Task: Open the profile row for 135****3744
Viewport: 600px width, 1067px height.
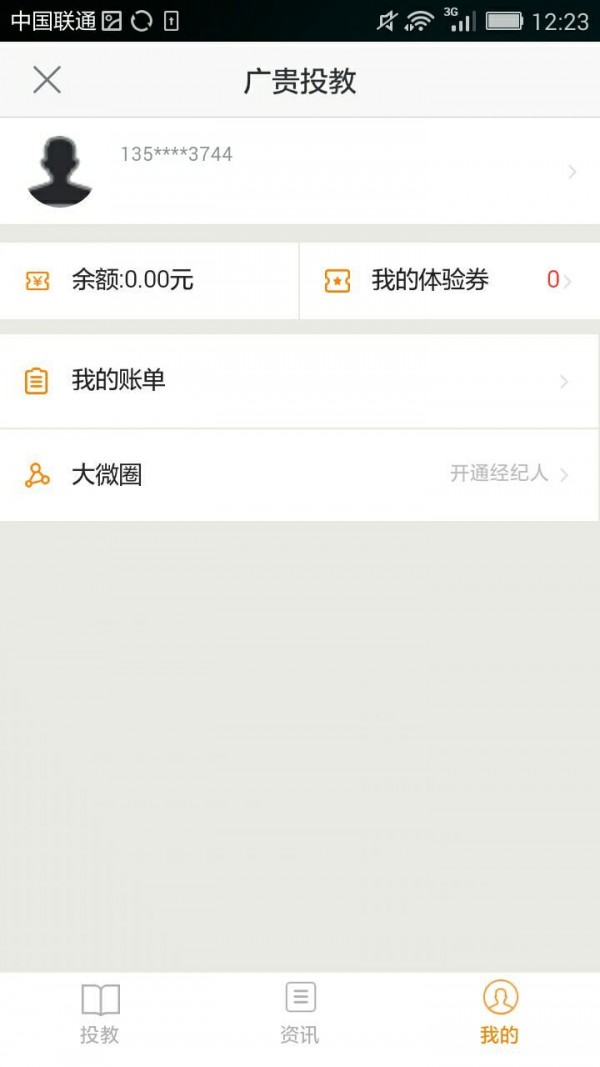Action: click(300, 171)
